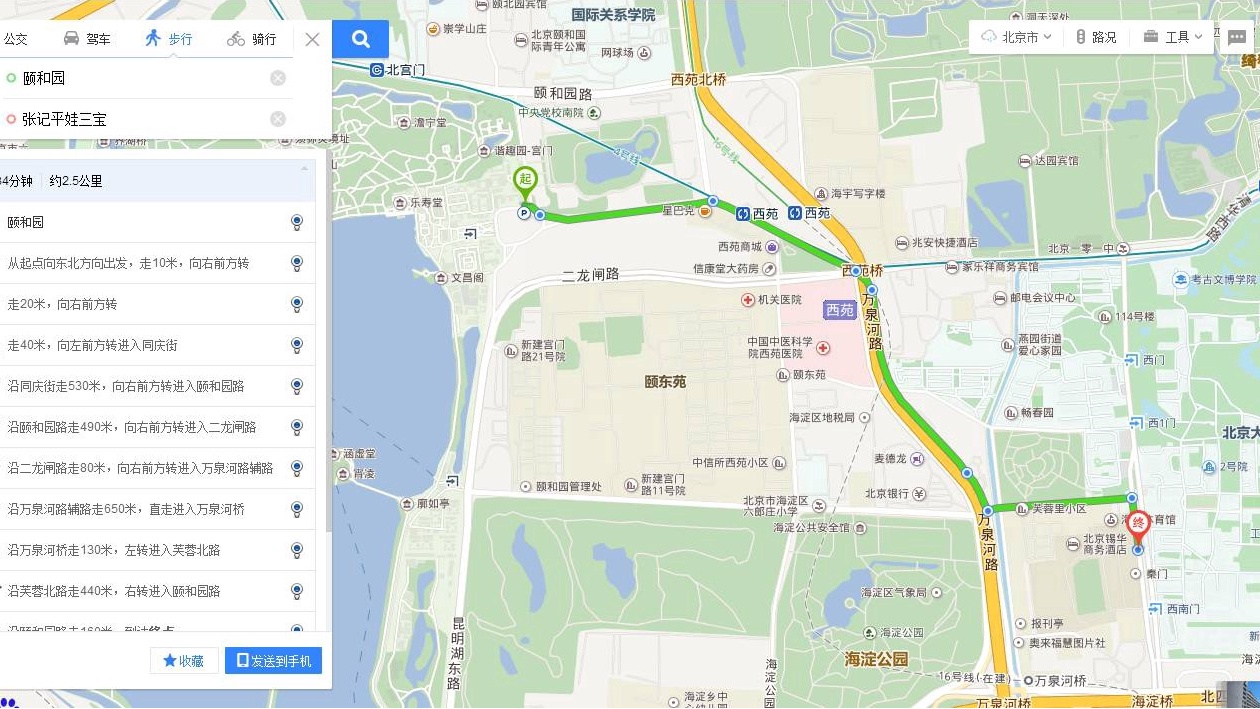
Task: Clear the 张记平娃三宝 destination input
Action: pos(278,119)
